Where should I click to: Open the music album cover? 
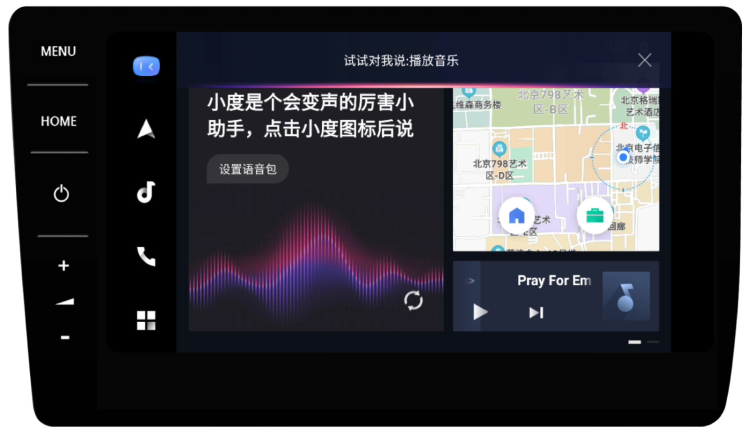[x=625, y=296]
